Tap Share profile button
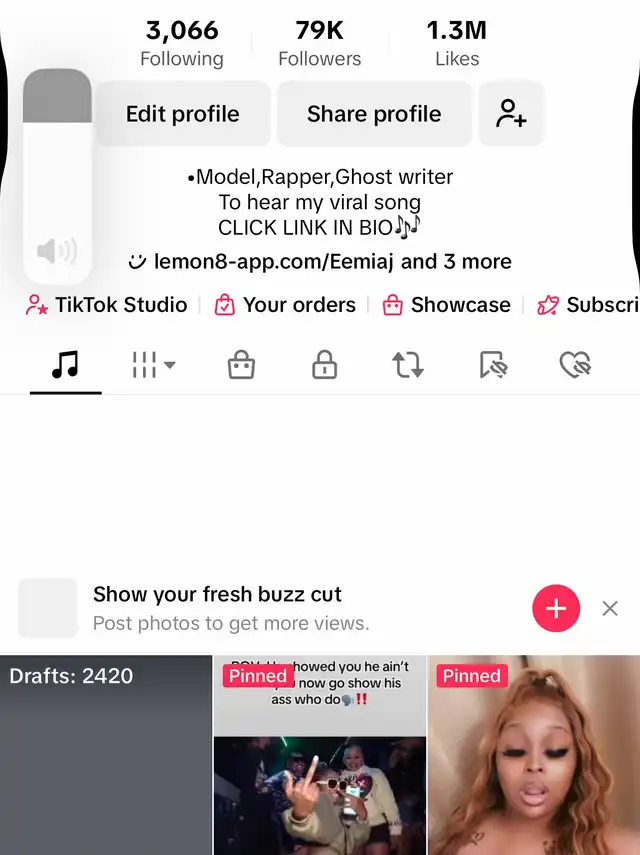This screenshot has height=855, width=640. pyautogui.click(x=373, y=114)
